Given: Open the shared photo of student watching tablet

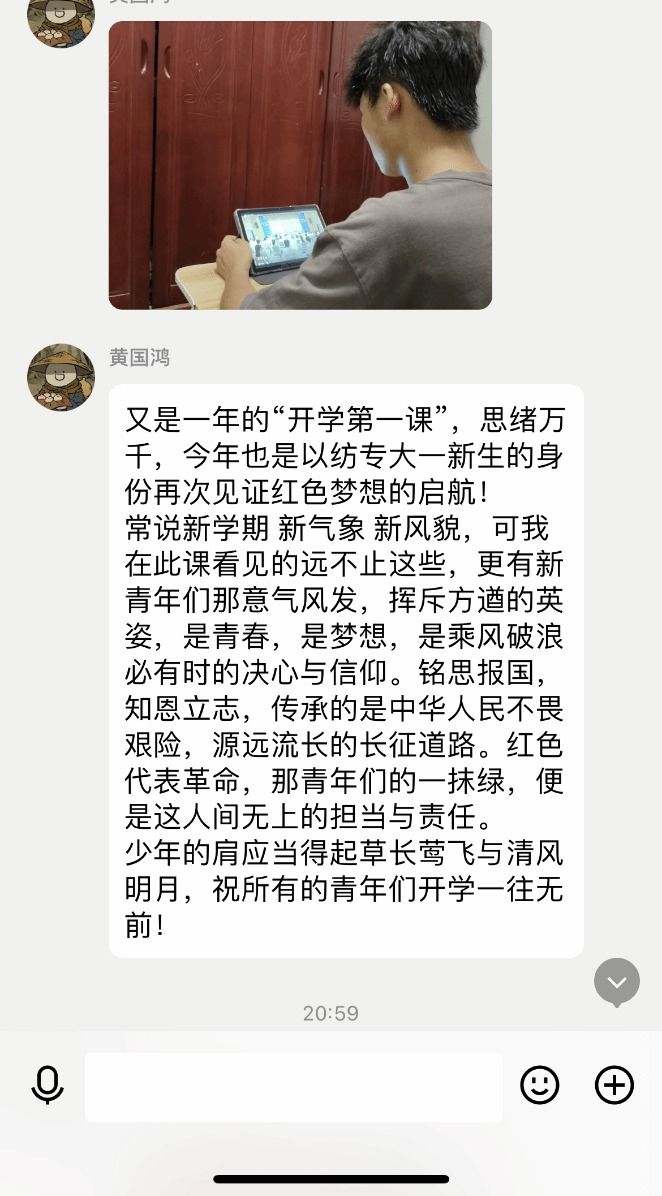Looking at the screenshot, I should click(x=300, y=165).
